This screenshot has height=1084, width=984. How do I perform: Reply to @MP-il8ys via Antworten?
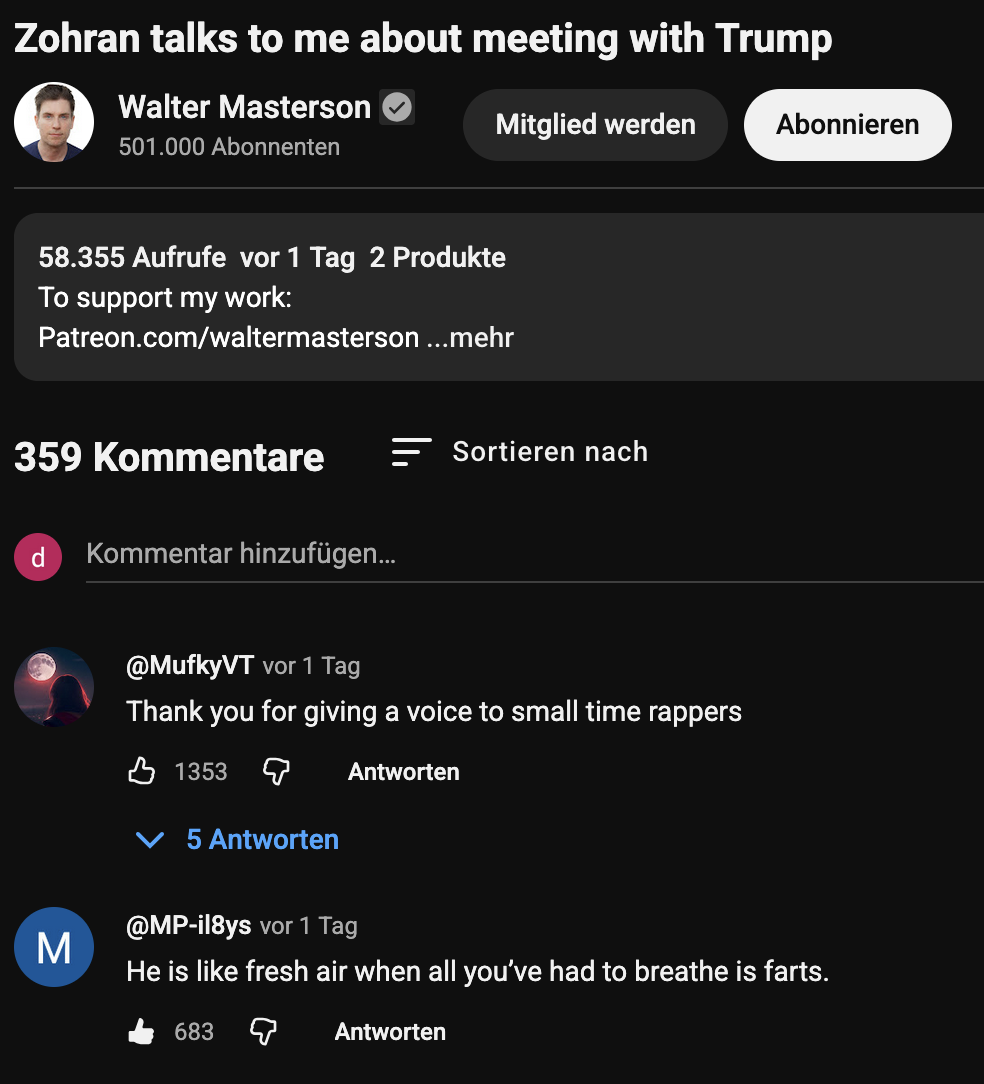(390, 1032)
